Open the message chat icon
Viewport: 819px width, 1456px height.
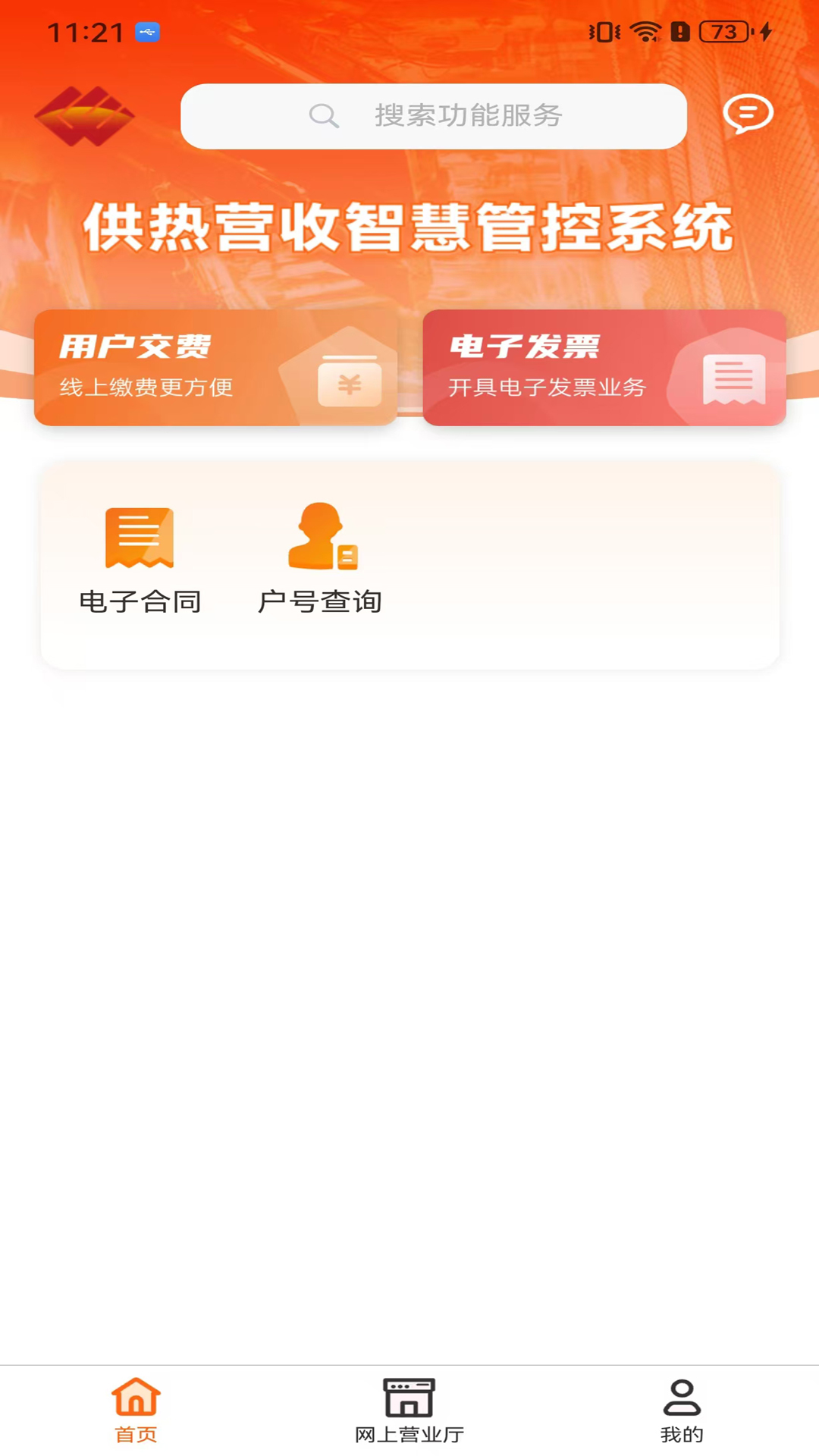click(x=748, y=115)
